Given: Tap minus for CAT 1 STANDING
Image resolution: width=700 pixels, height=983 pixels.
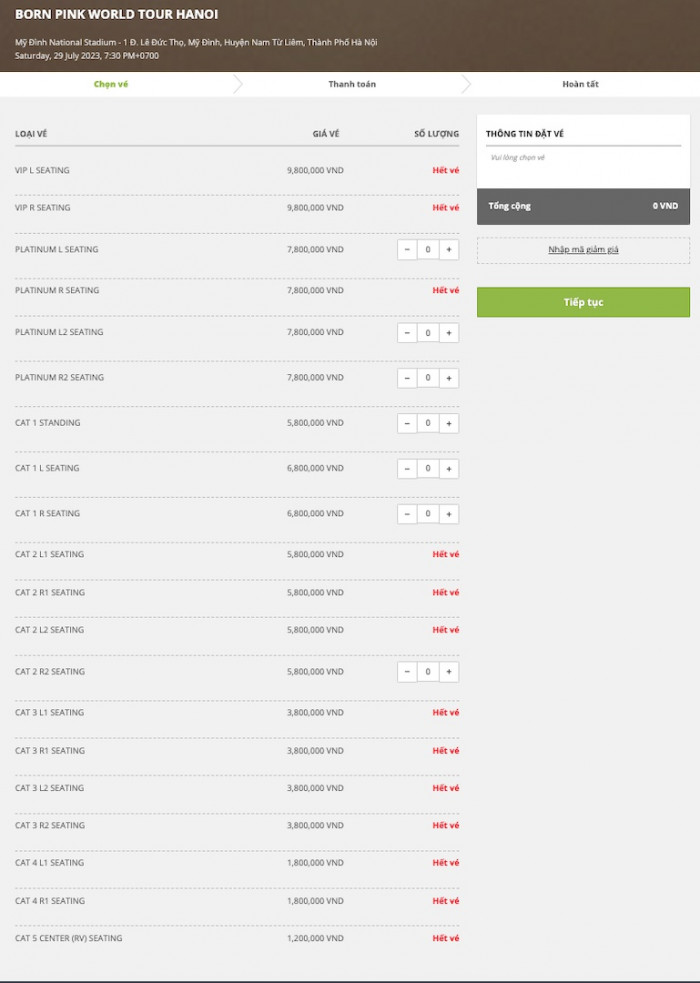Looking at the screenshot, I should coord(407,423).
